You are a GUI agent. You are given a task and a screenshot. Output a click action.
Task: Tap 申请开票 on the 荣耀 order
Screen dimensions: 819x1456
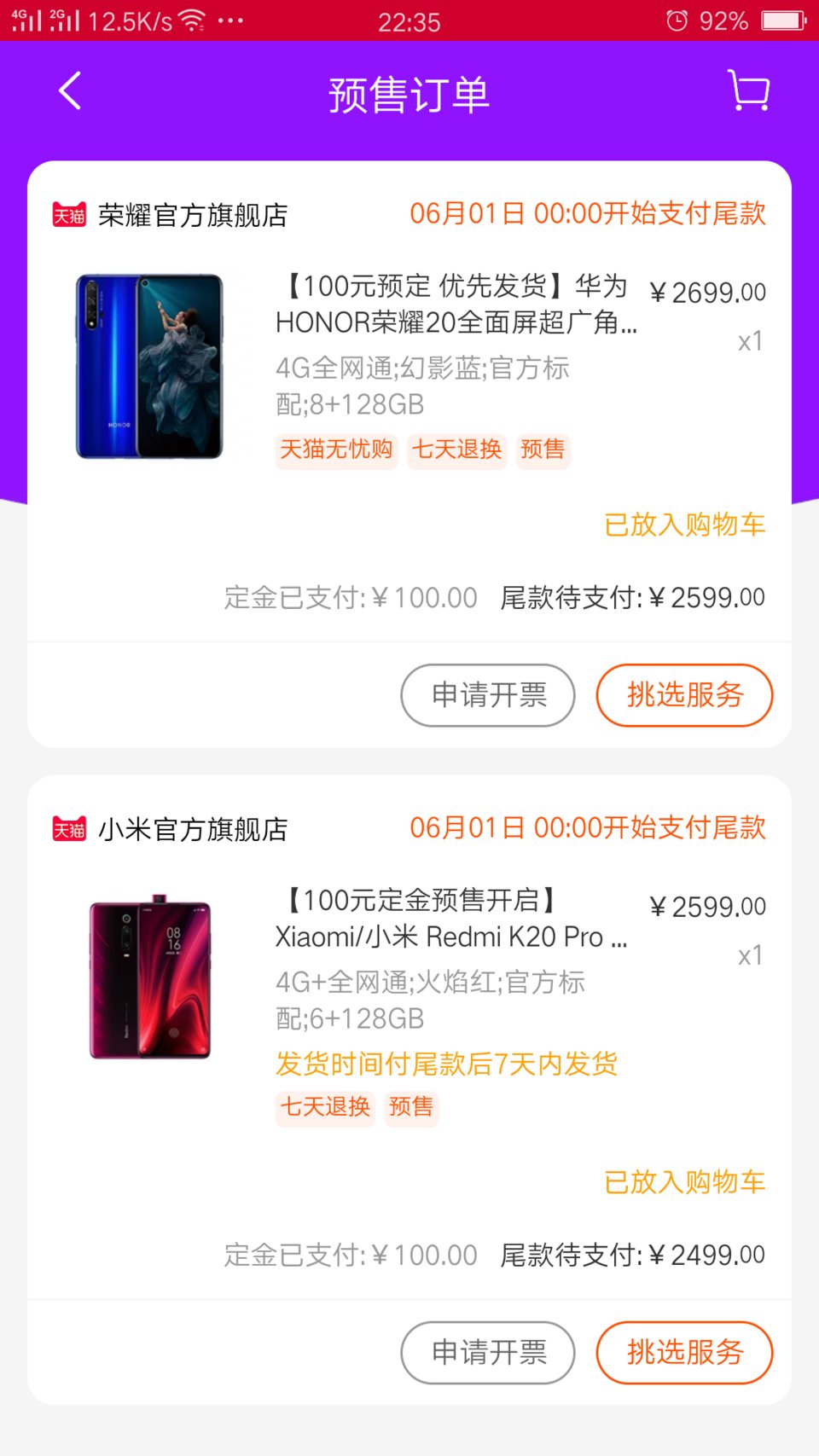(488, 695)
